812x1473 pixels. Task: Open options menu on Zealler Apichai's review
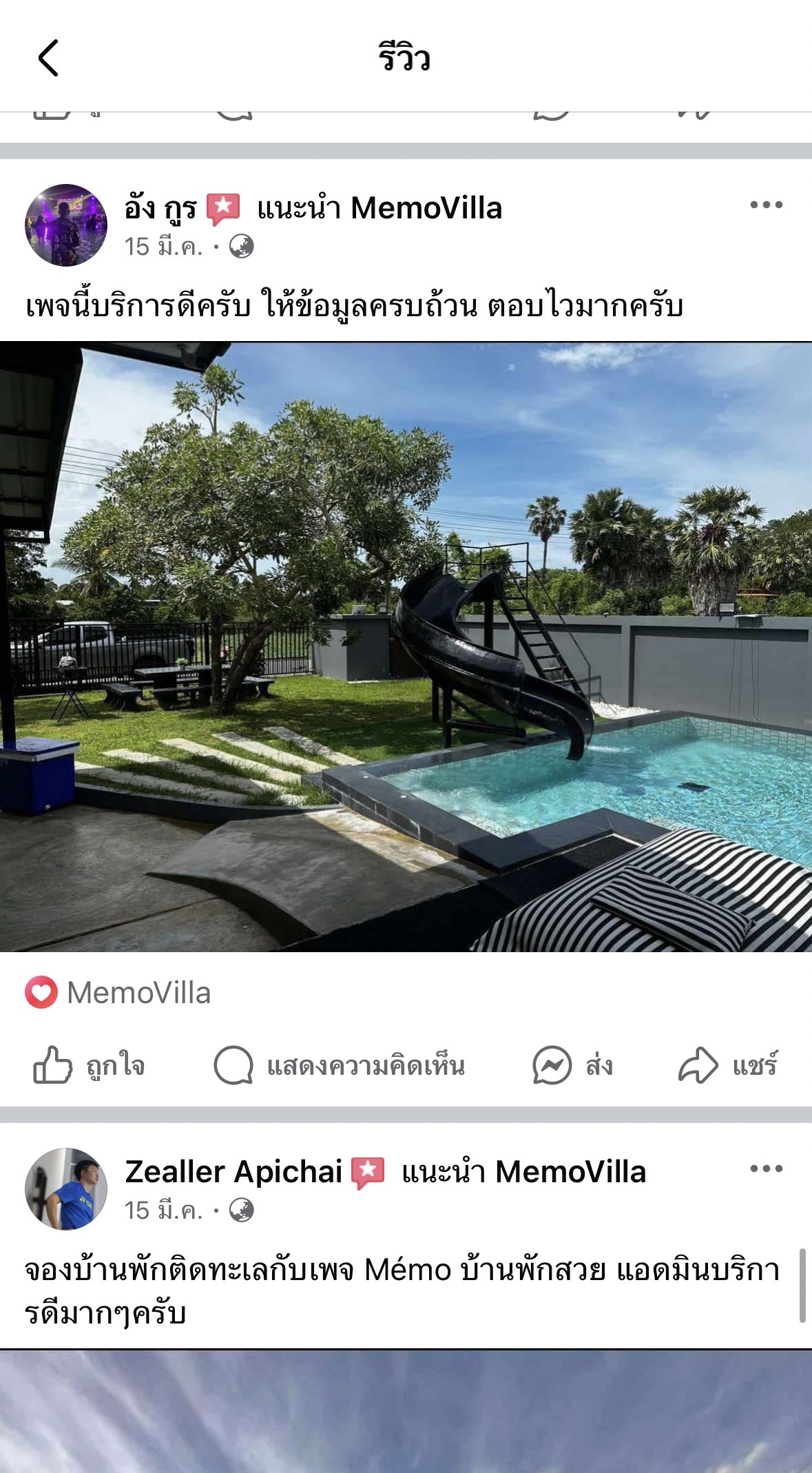pos(766,1168)
